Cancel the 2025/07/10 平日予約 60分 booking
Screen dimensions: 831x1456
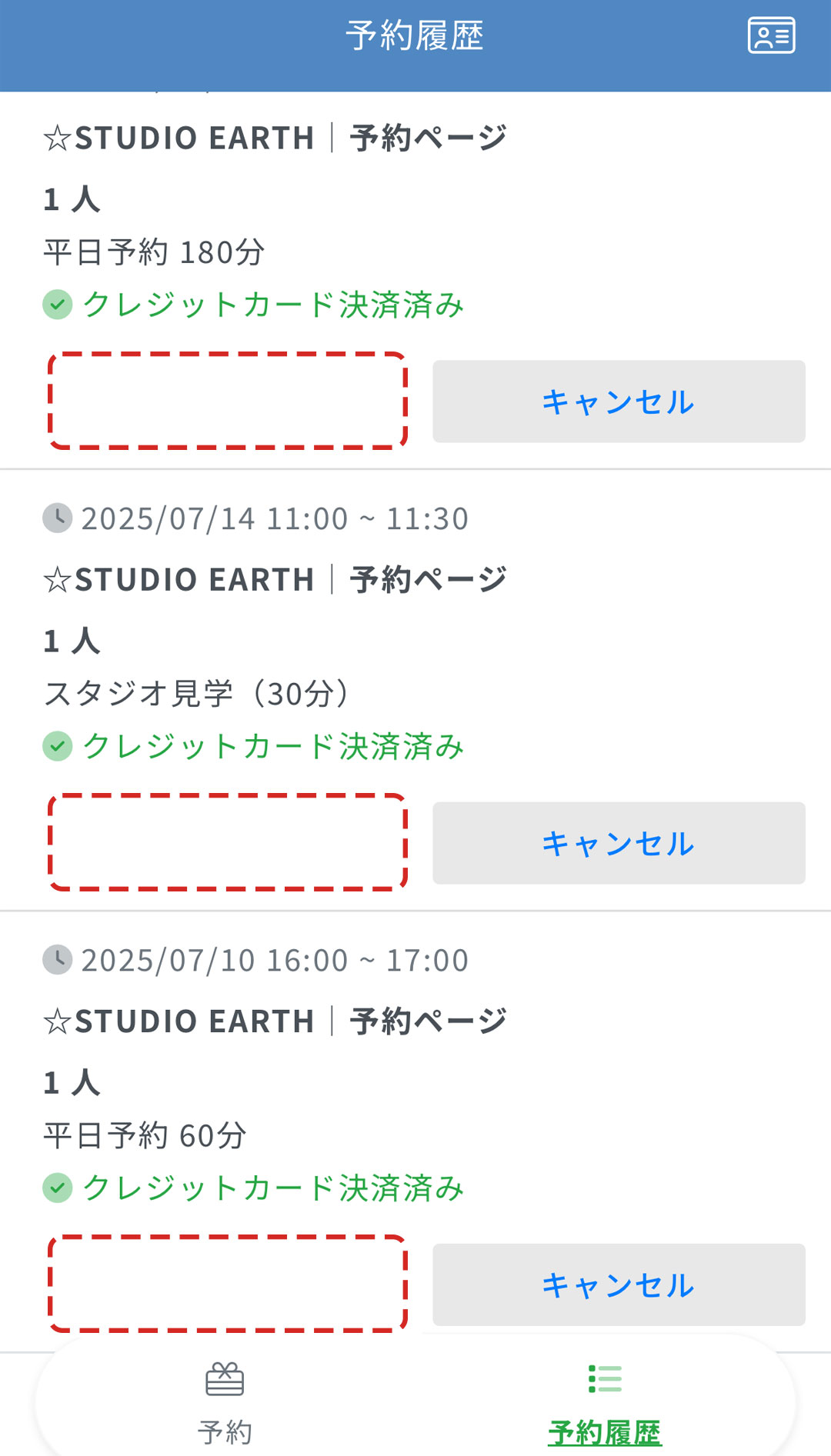click(618, 1284)
